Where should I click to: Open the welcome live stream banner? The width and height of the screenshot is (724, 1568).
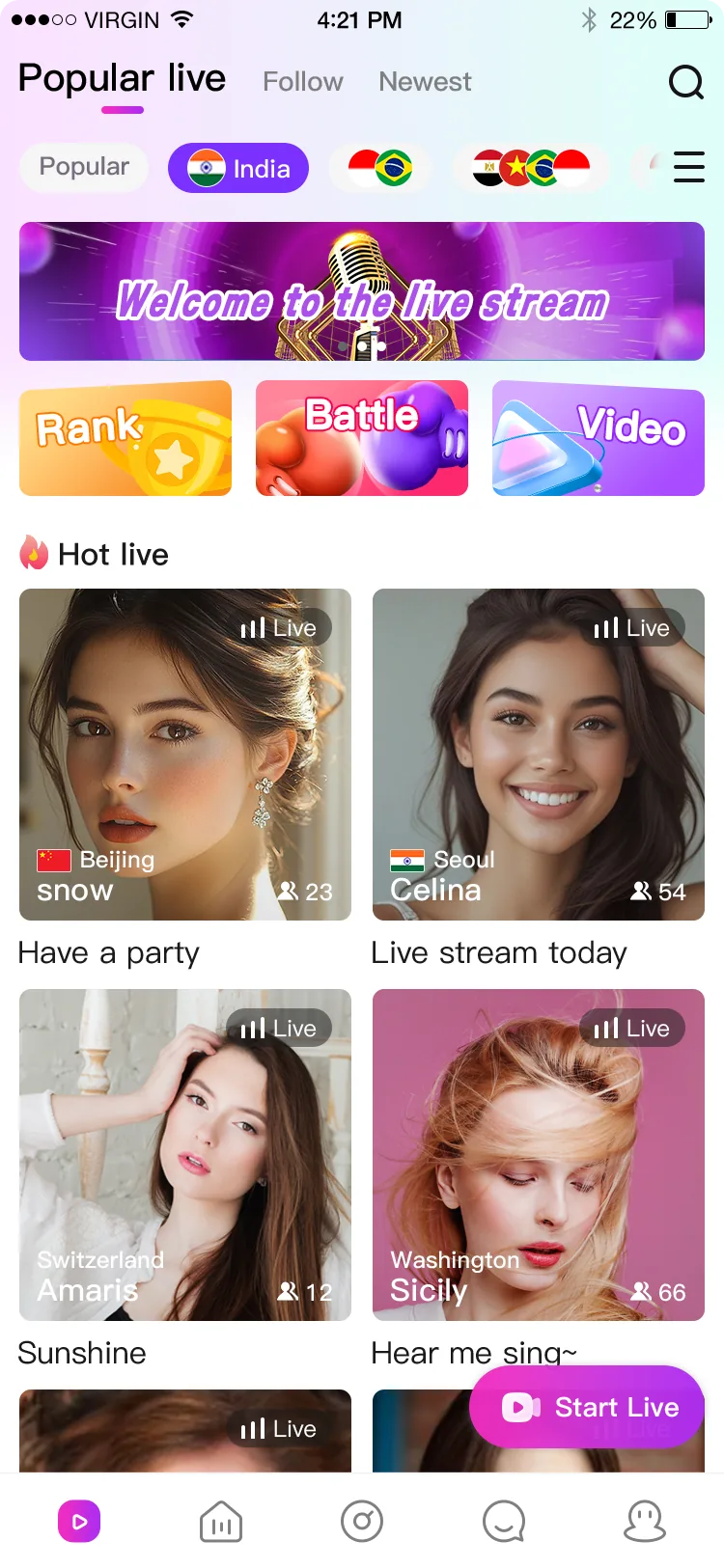pyautogui.click(x=361, y=291)
